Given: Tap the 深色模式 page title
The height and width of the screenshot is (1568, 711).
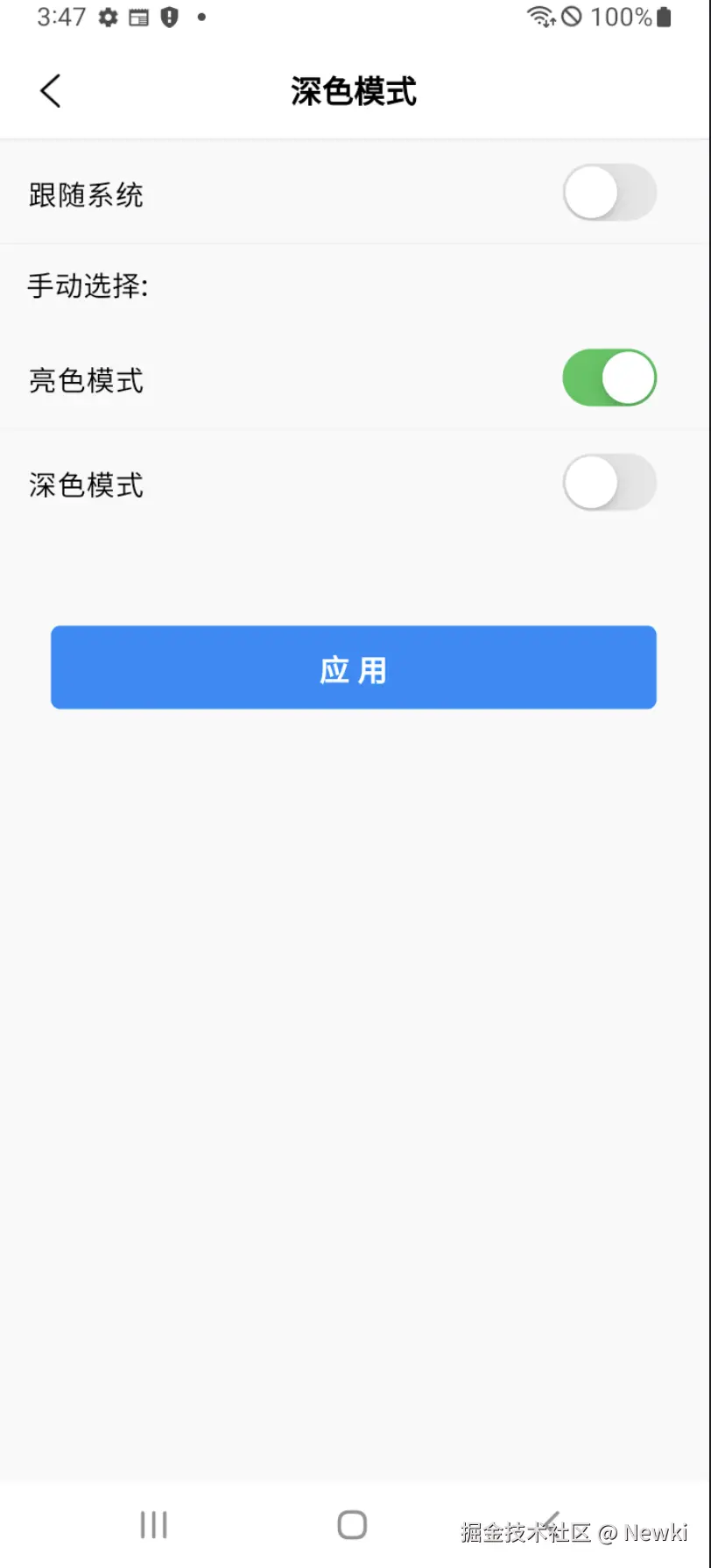Looking at the screenshot, I should [x=353, y=90].
